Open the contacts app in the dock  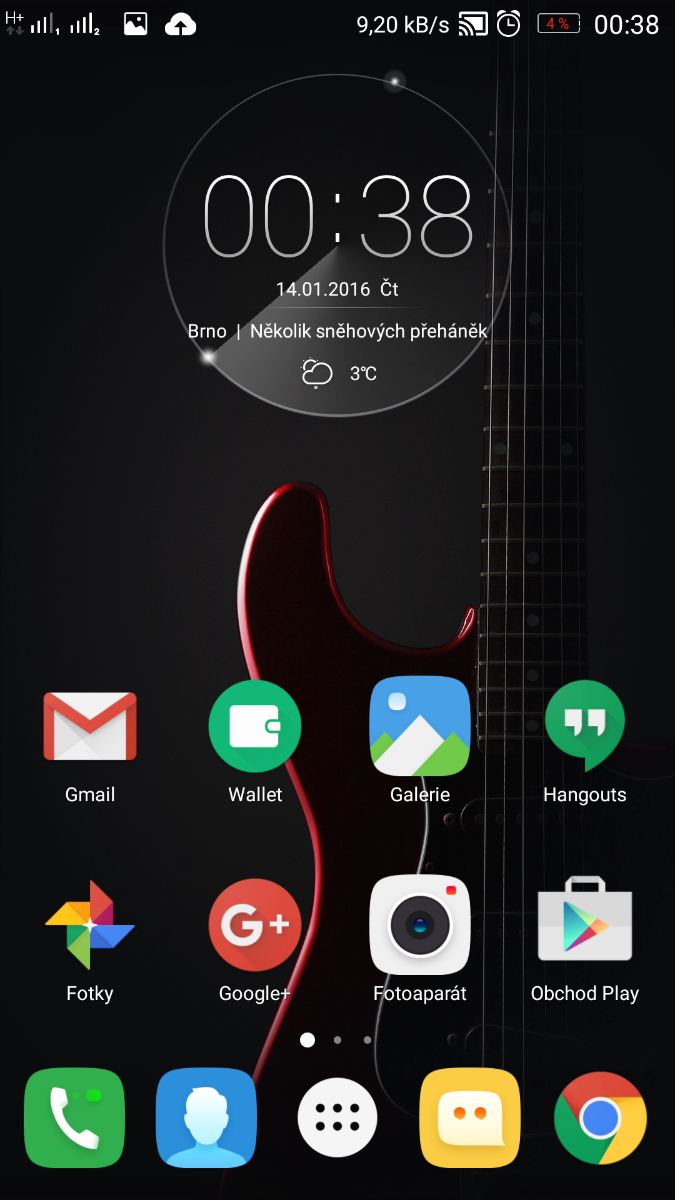coord(206,1118)
